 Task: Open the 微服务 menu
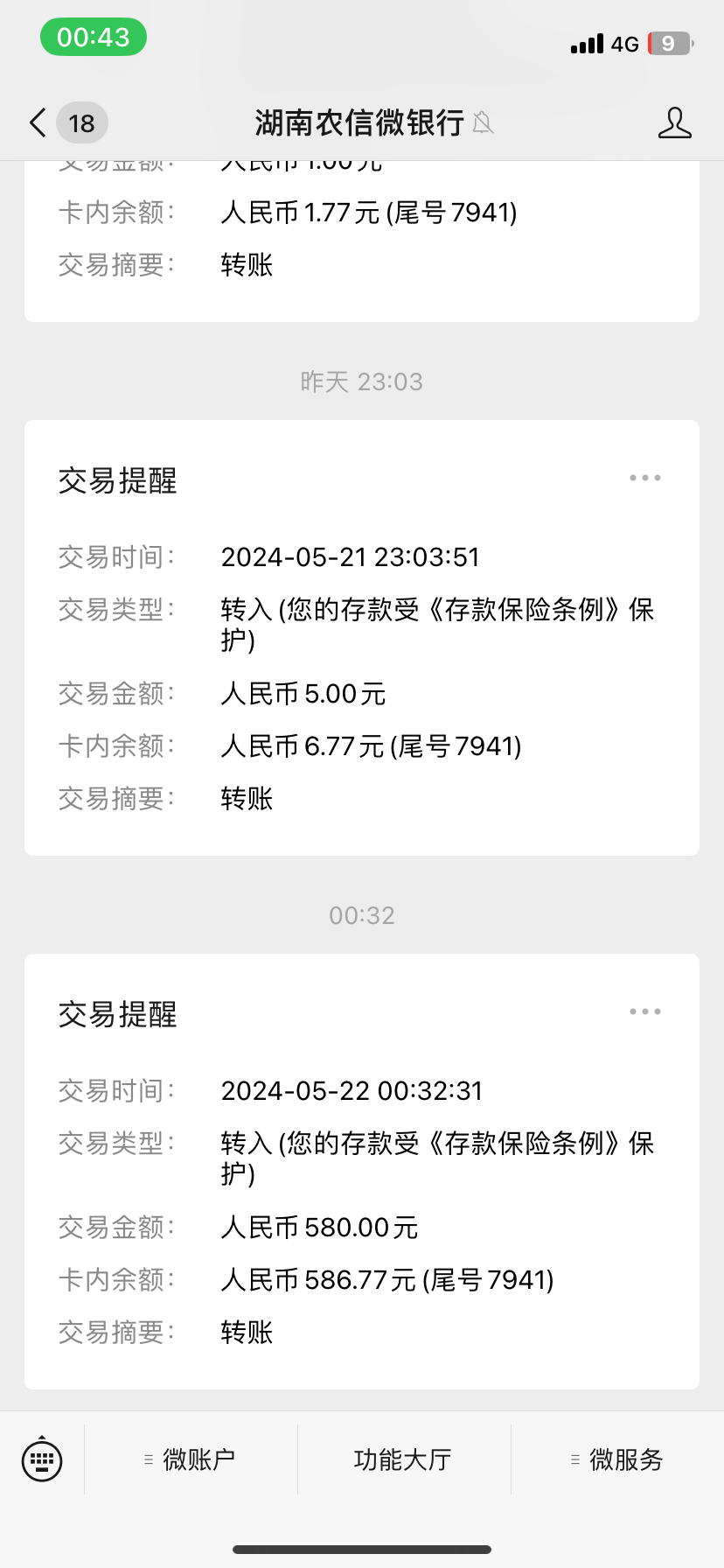click(x=617, y=1459)
